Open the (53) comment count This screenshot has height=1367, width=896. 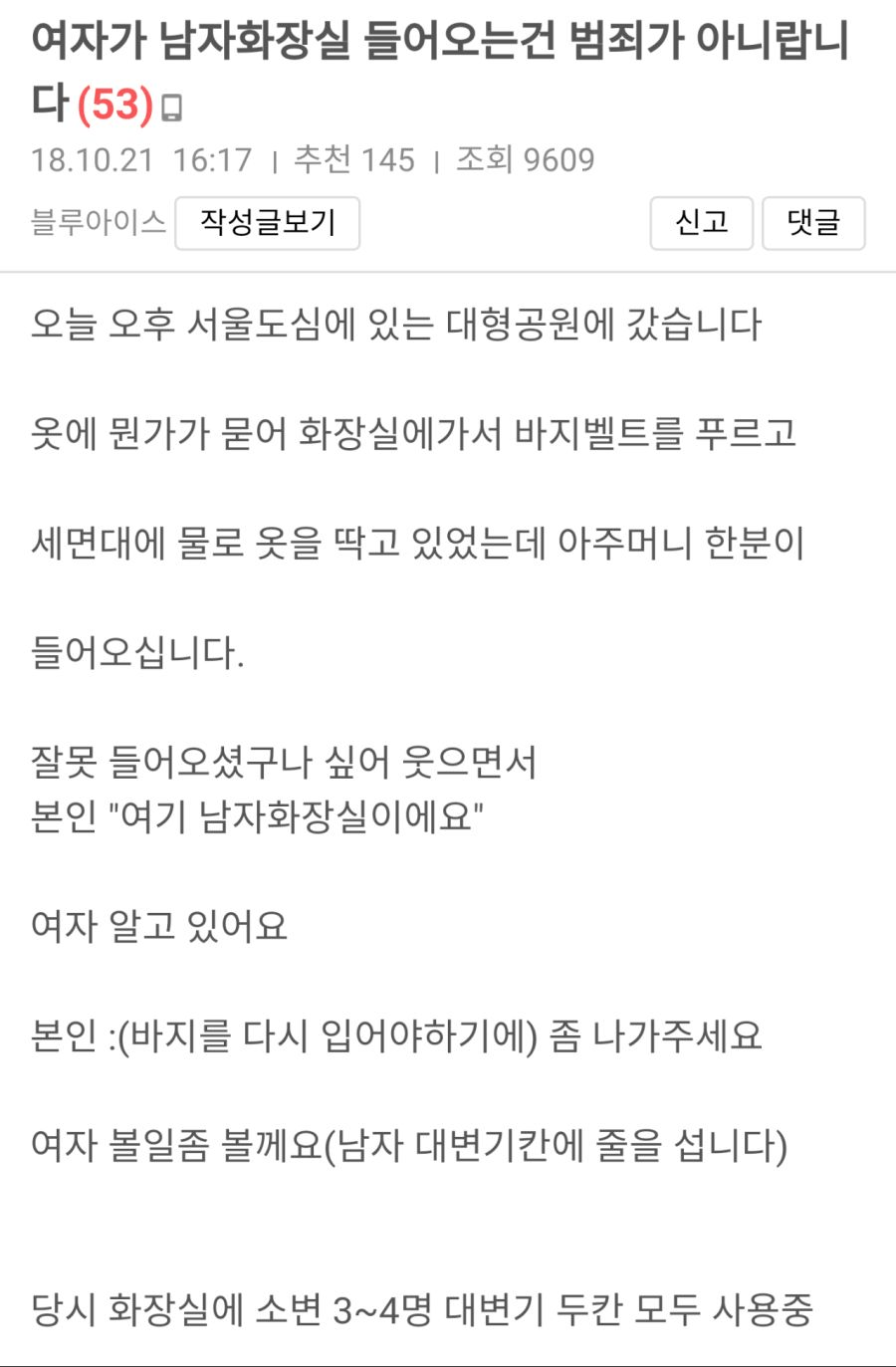point(115,105)
